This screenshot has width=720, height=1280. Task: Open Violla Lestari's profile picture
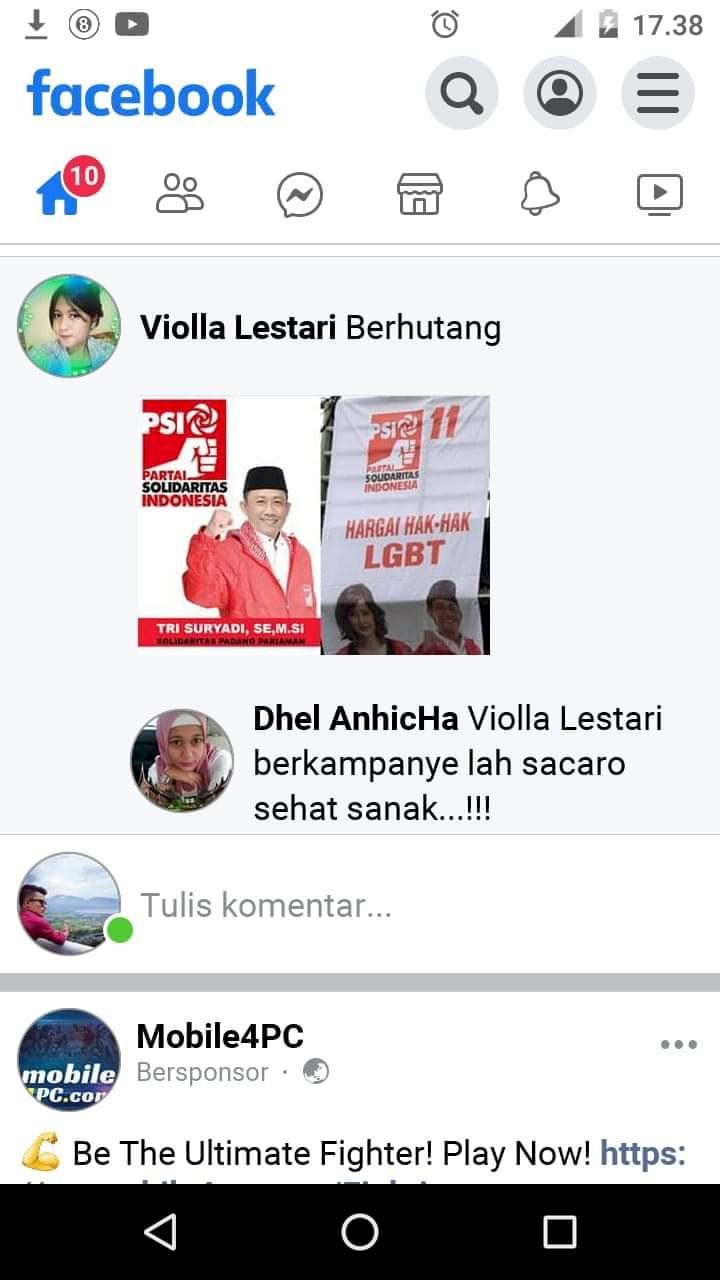[x=69, y=326]
